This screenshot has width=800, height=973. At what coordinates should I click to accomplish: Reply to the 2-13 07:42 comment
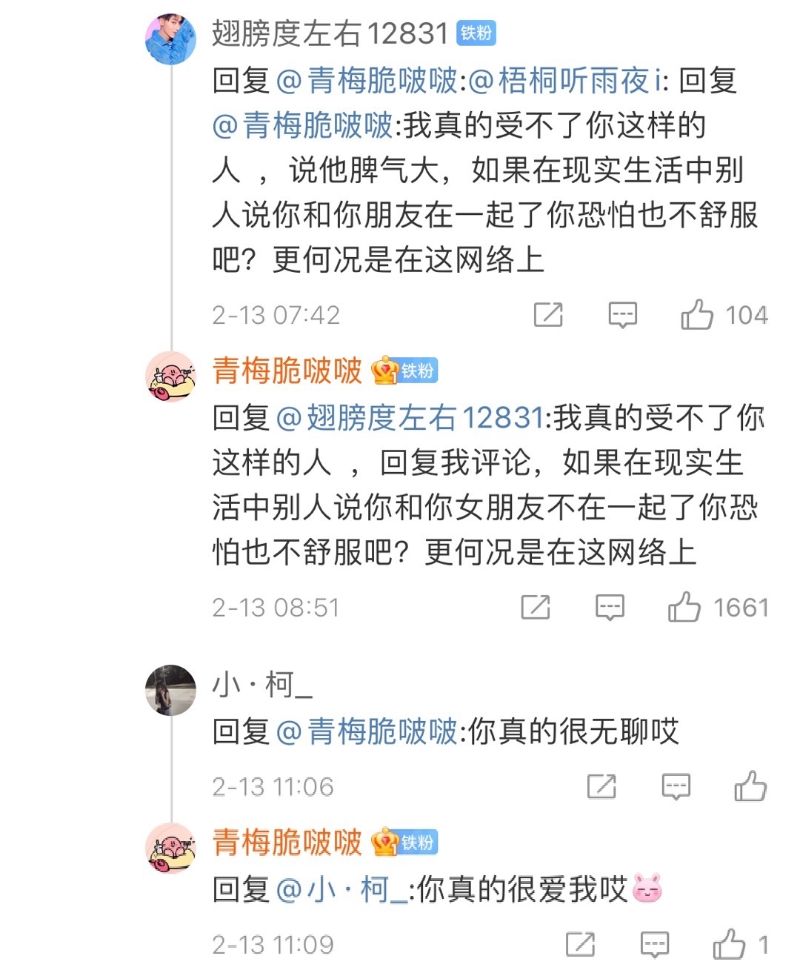(623, 316)
